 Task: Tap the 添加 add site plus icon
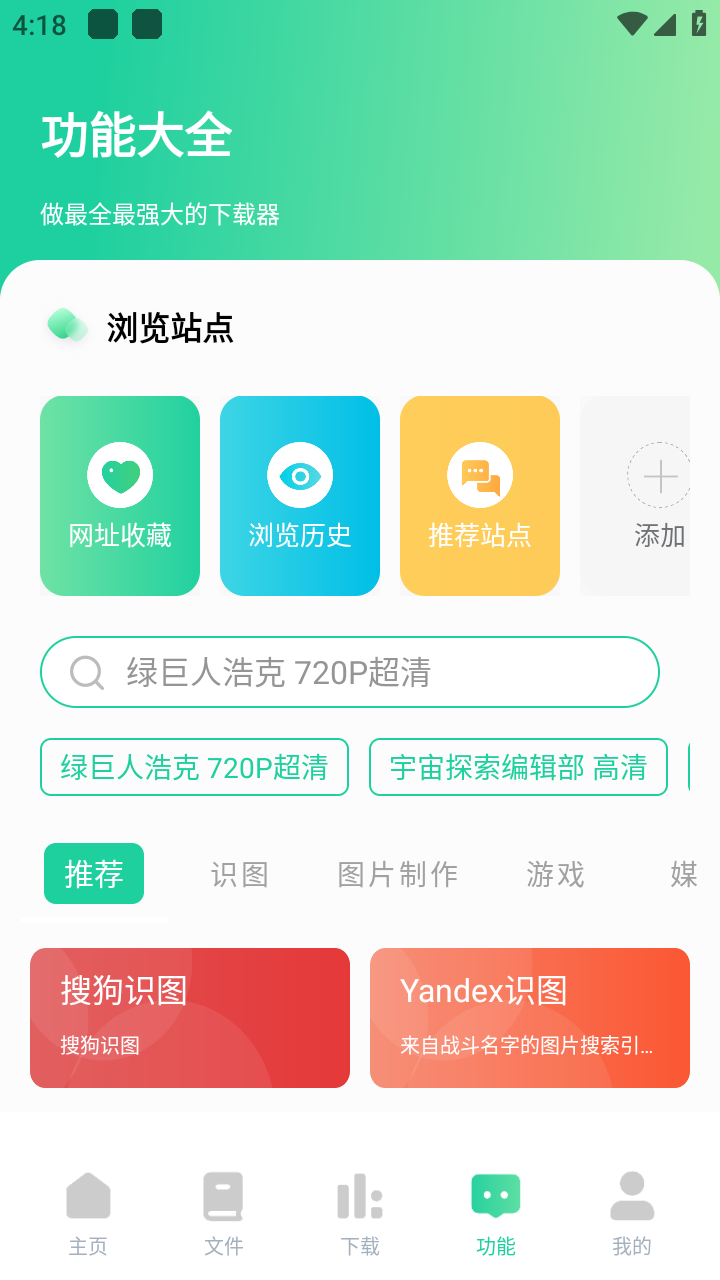tap(659, 478)
